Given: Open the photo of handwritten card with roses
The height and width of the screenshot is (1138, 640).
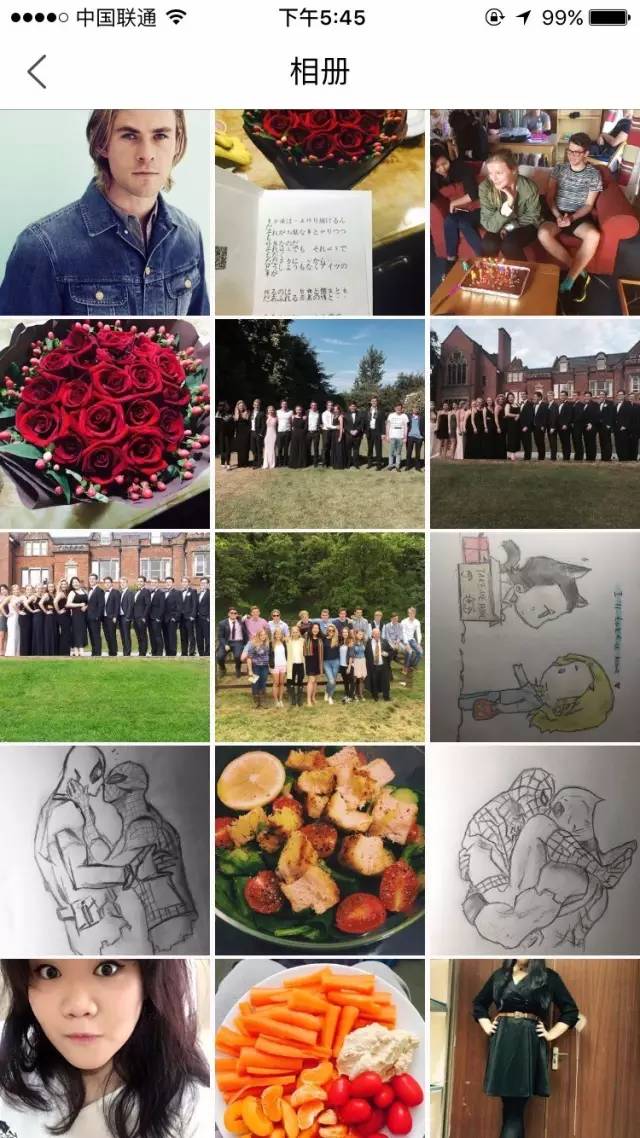Looking at the screenshot, I should 320,213.
